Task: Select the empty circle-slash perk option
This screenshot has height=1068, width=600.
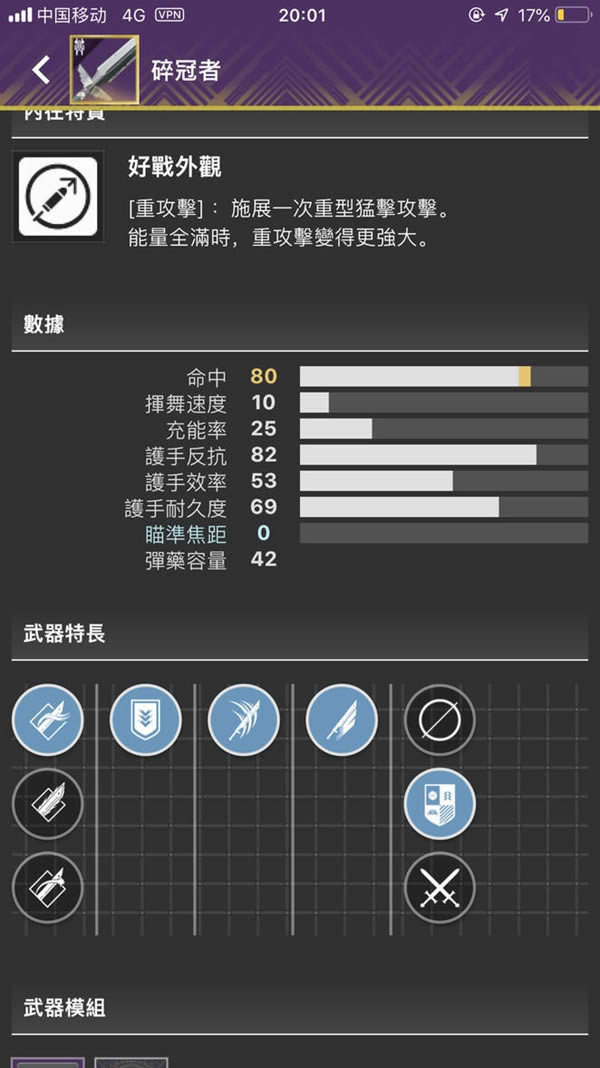Action: [439, 719]
